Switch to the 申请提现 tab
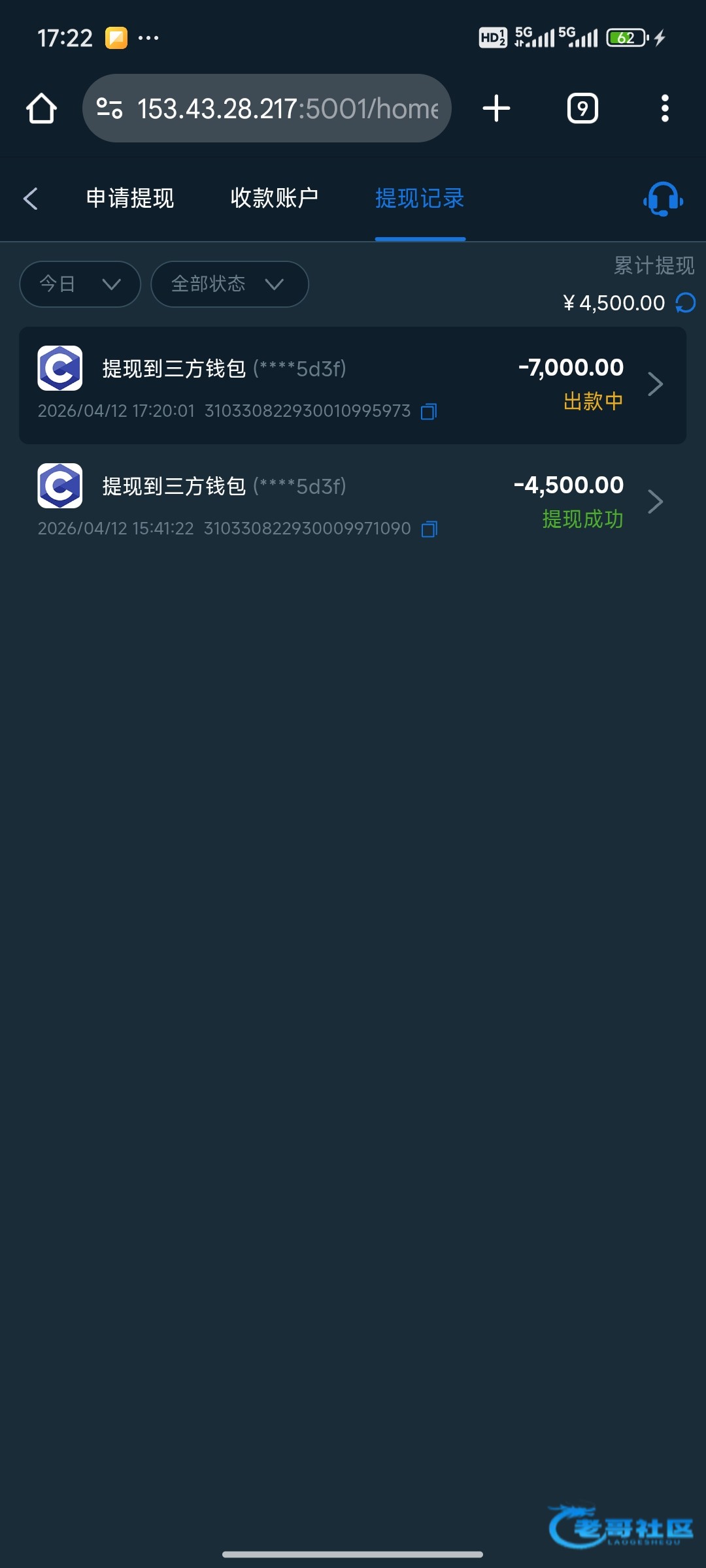This screenshot has width=706, height=1568. pos(130,199)
